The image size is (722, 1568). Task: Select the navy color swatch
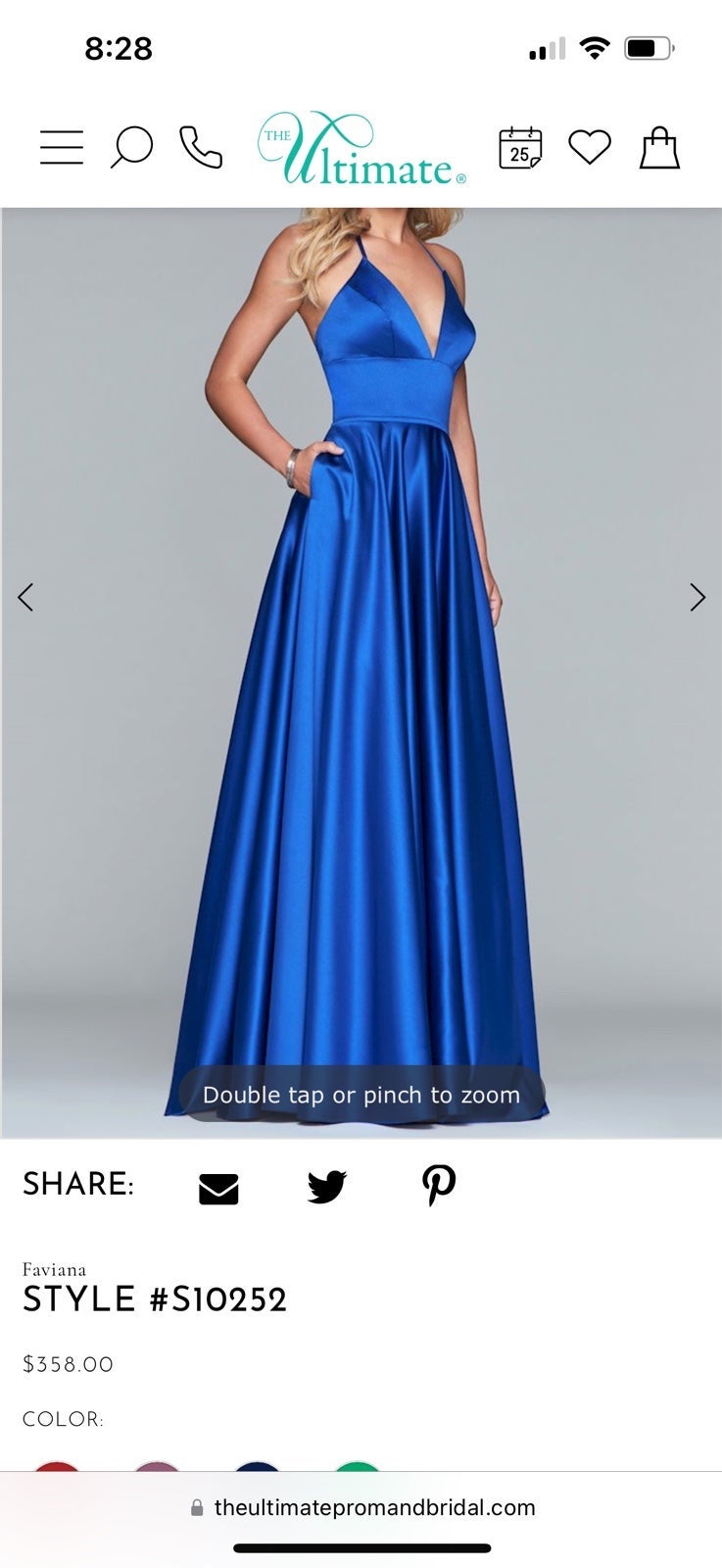258,1466
